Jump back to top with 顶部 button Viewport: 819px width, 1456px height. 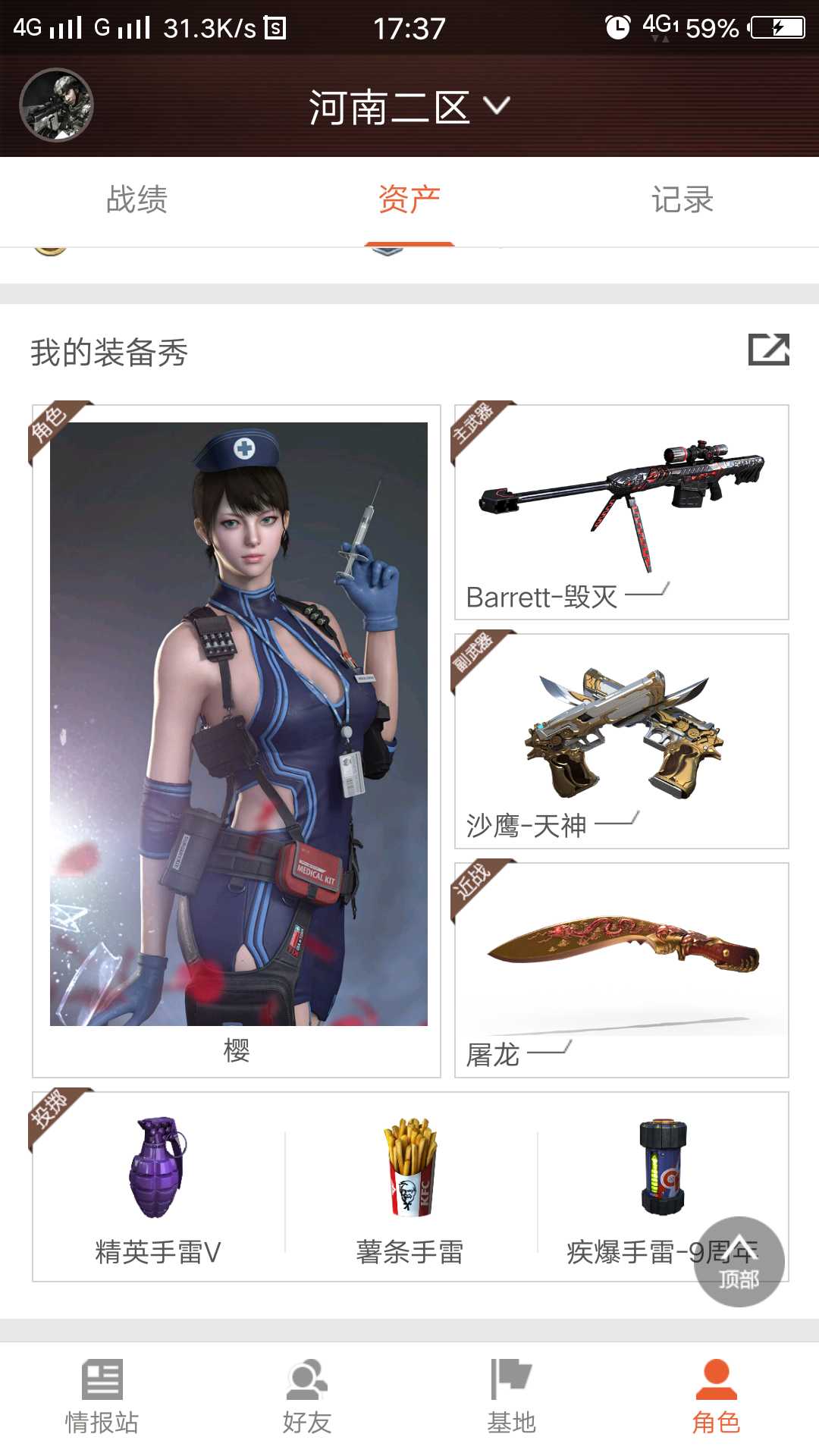tap(739, 1262)
